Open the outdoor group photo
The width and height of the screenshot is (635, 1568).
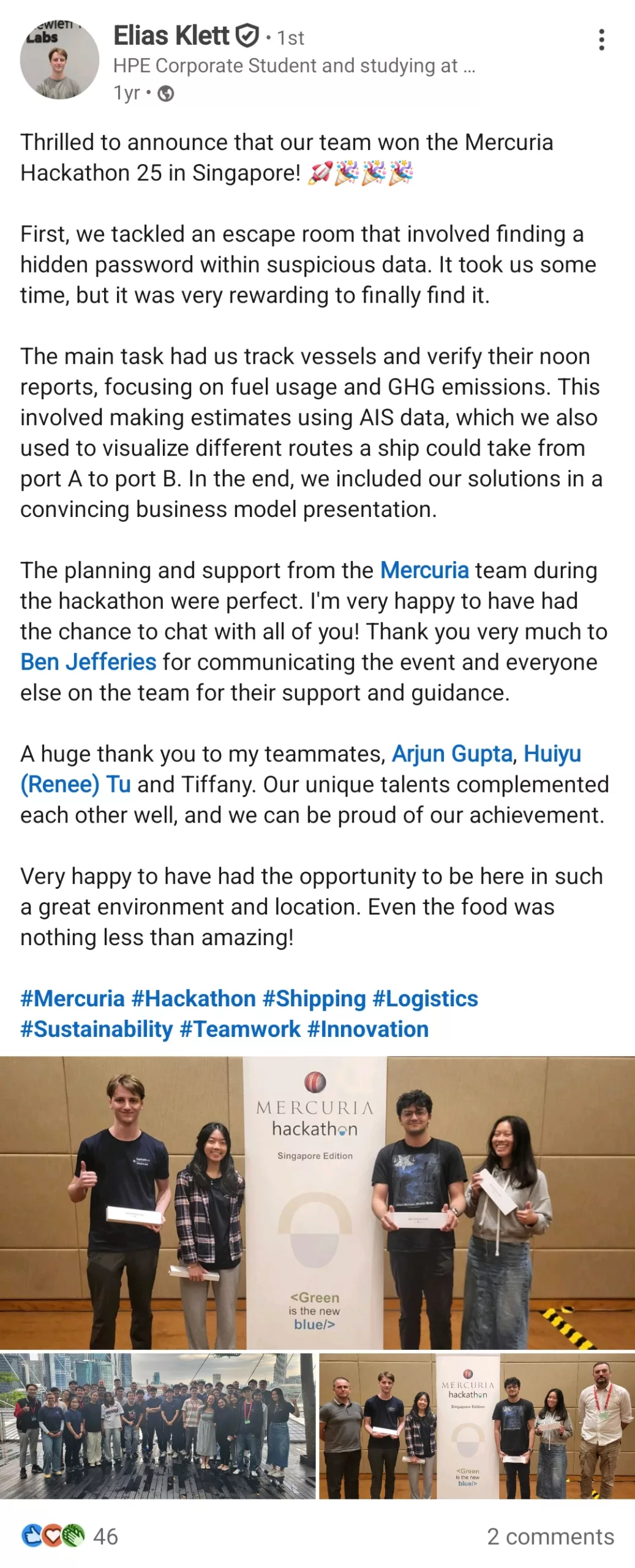(157, 1425)
